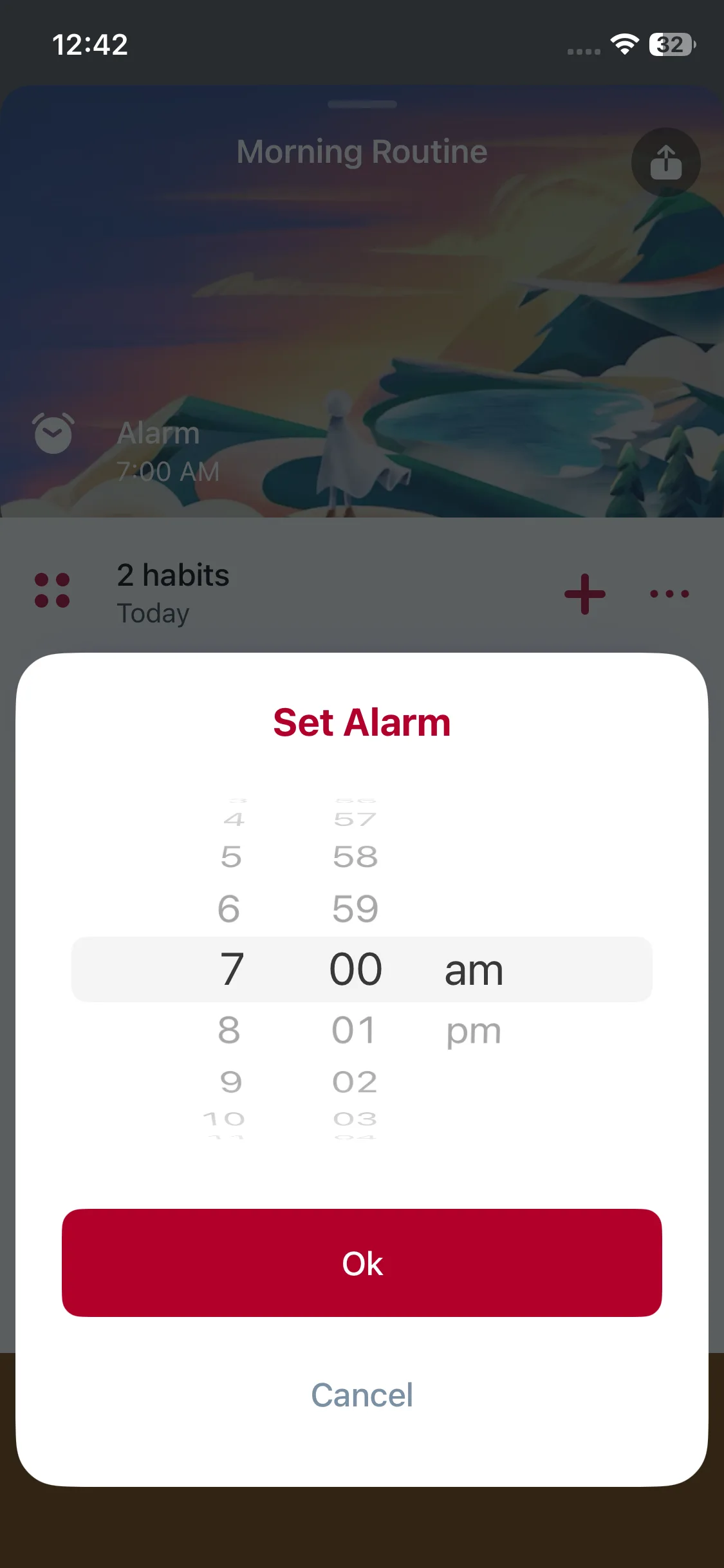
Task: Select minute 02 in the wheel
Action: coord(355,1082)
